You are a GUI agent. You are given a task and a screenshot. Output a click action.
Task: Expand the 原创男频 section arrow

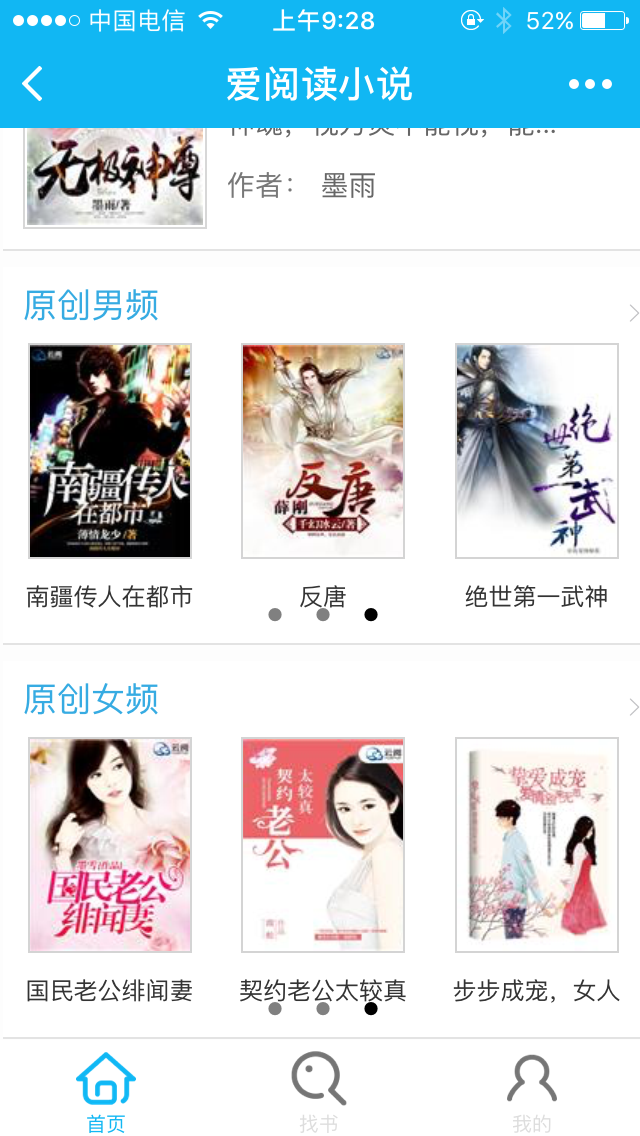coord(633,313)
